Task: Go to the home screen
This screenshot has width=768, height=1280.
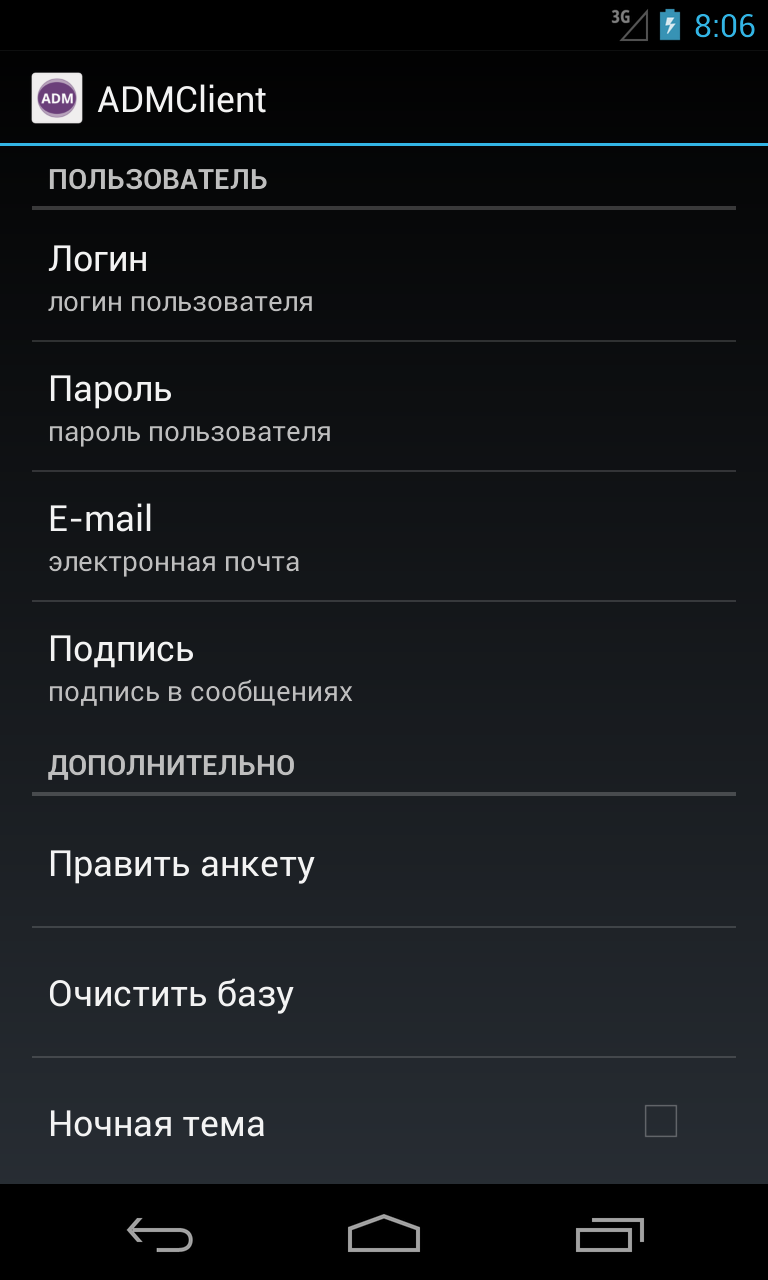Action: point(384,1234)
